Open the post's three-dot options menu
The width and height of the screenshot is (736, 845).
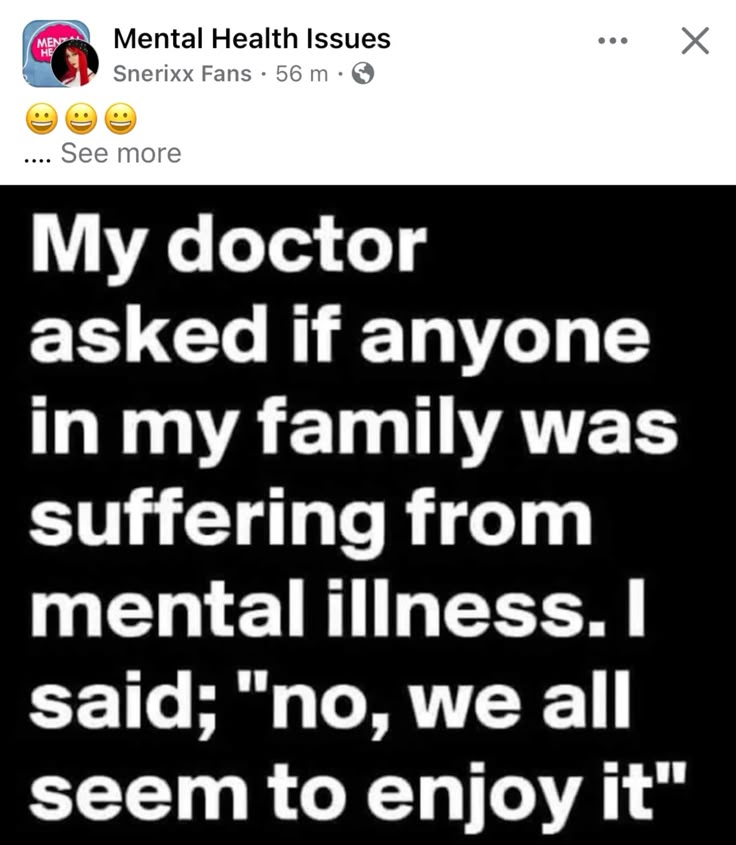611,41
